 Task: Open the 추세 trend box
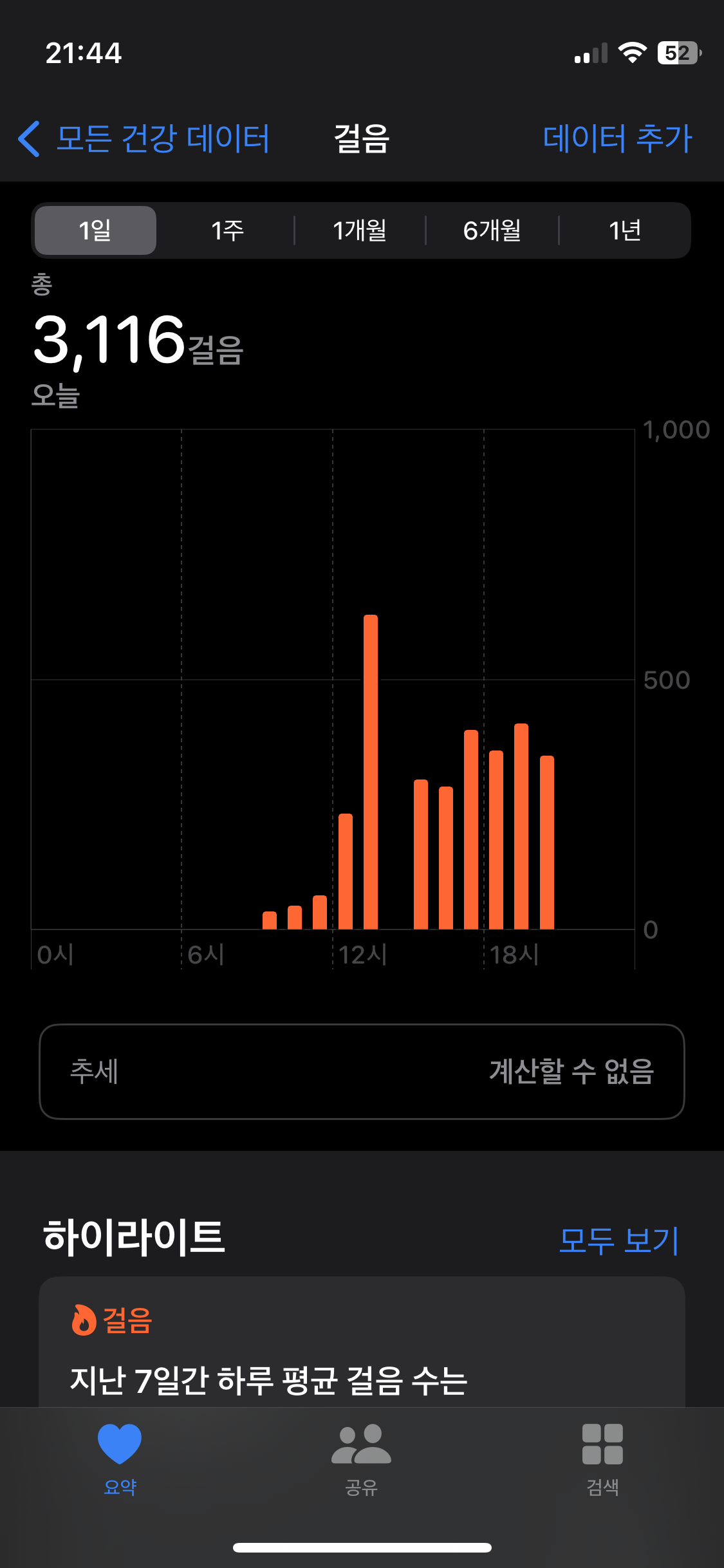(362, 1072)
